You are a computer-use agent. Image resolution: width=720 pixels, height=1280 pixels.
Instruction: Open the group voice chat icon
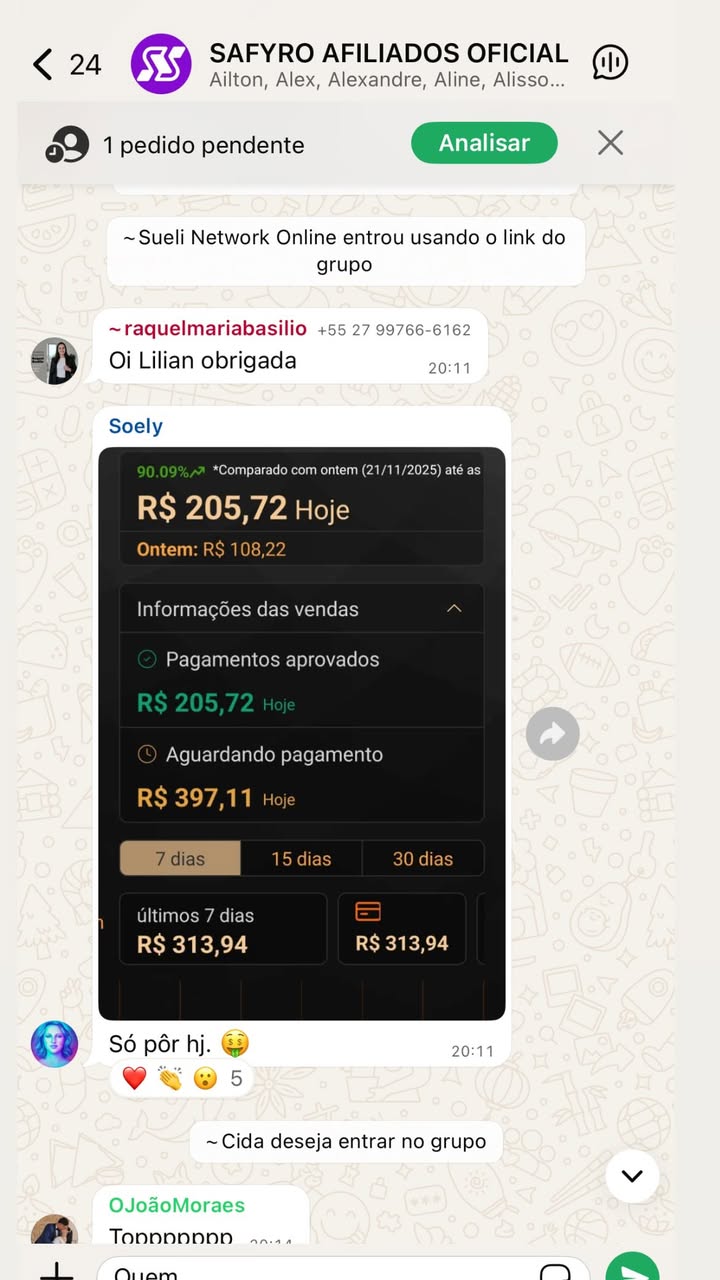pos(610,61)
